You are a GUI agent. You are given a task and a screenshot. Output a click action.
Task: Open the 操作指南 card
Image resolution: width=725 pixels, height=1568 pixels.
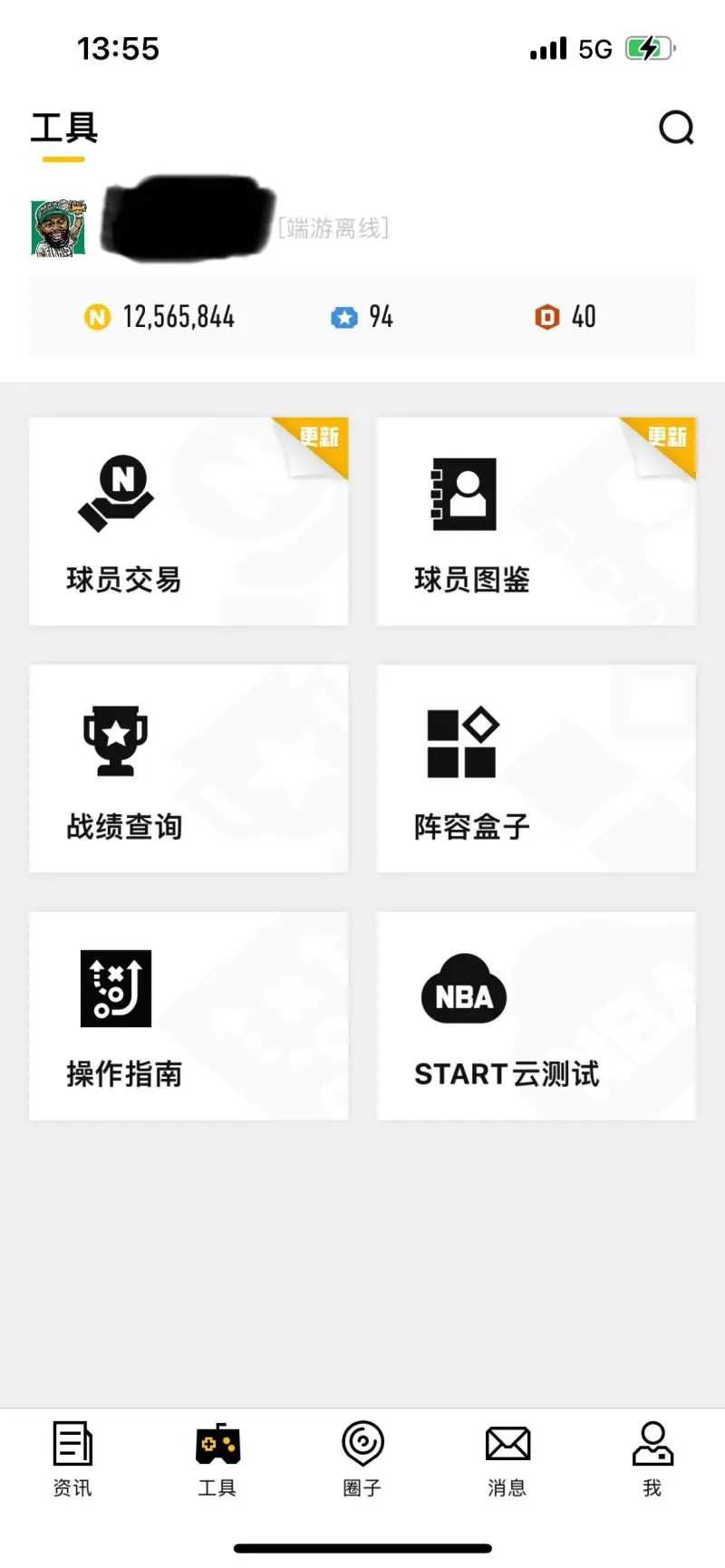pyautogui.click(x=188, y=1016)
